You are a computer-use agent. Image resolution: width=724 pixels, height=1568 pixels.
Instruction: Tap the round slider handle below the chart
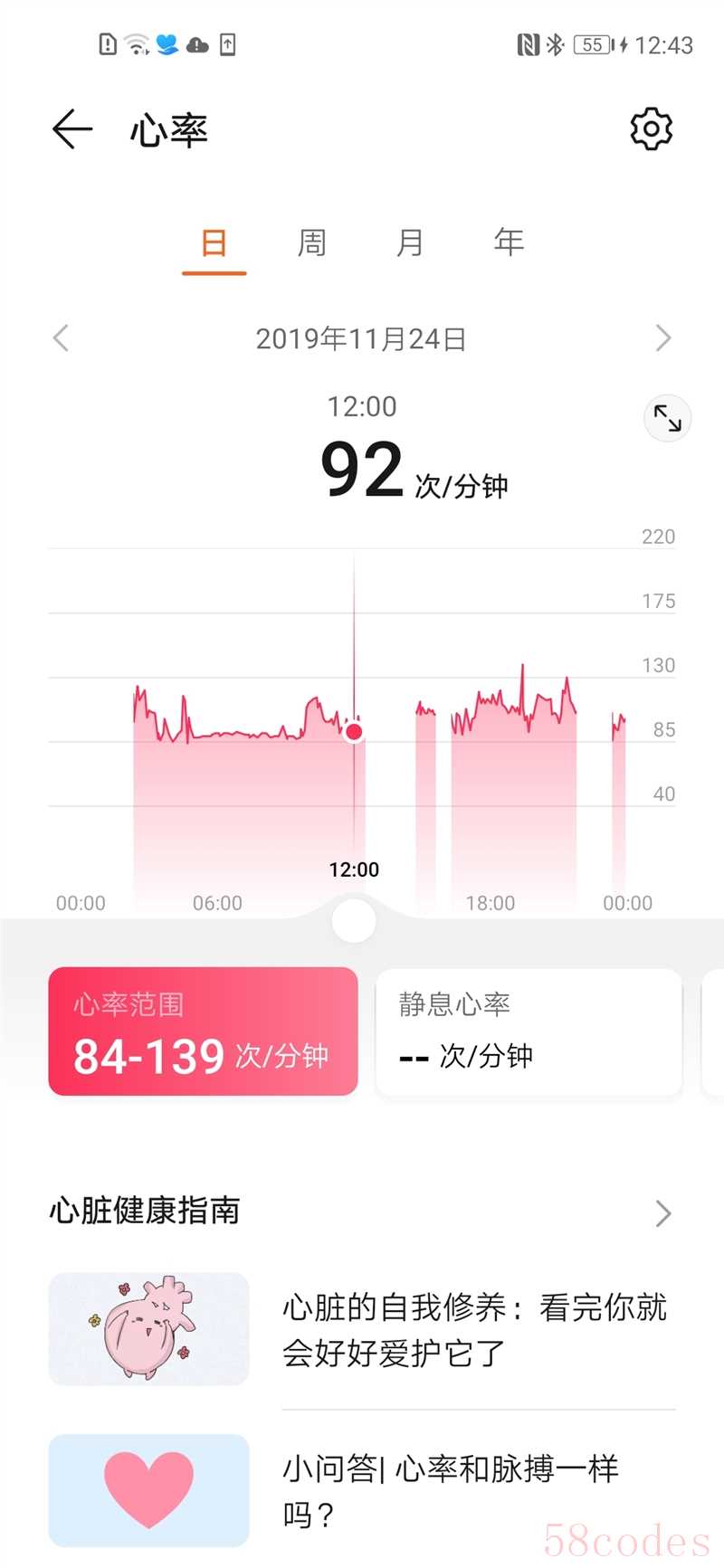click(x=354, y=921)
